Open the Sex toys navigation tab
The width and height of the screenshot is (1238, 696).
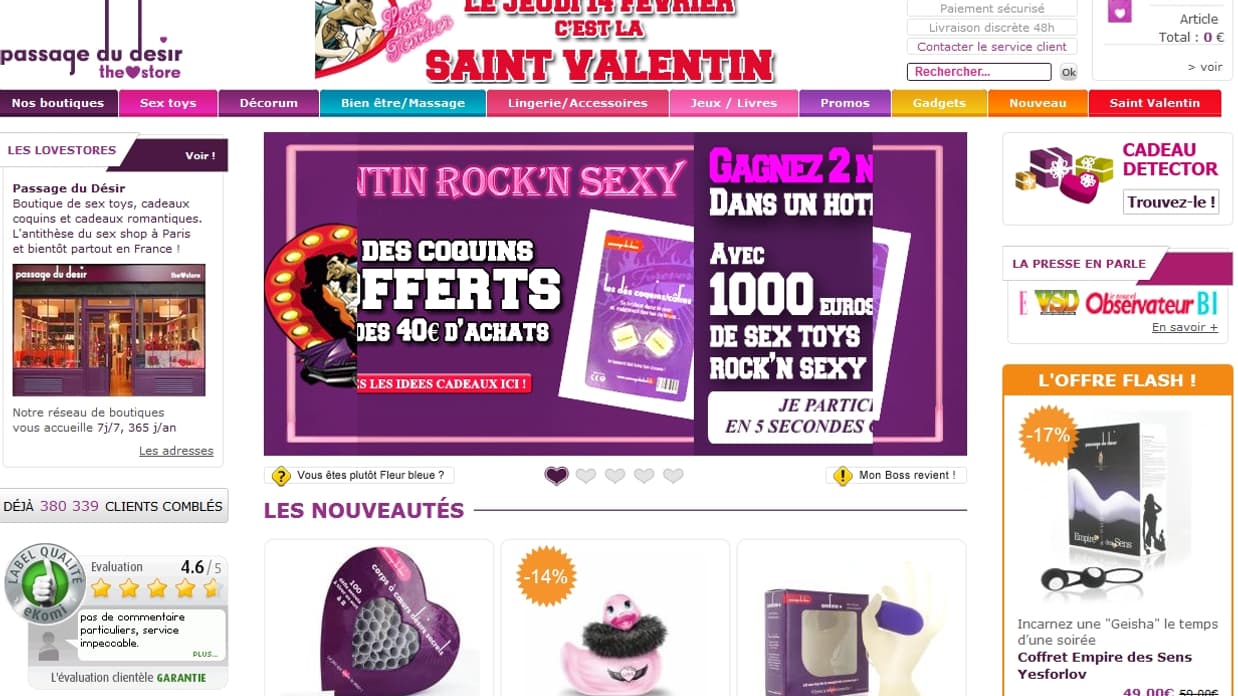pyautogui.click(x=168, y=103)
